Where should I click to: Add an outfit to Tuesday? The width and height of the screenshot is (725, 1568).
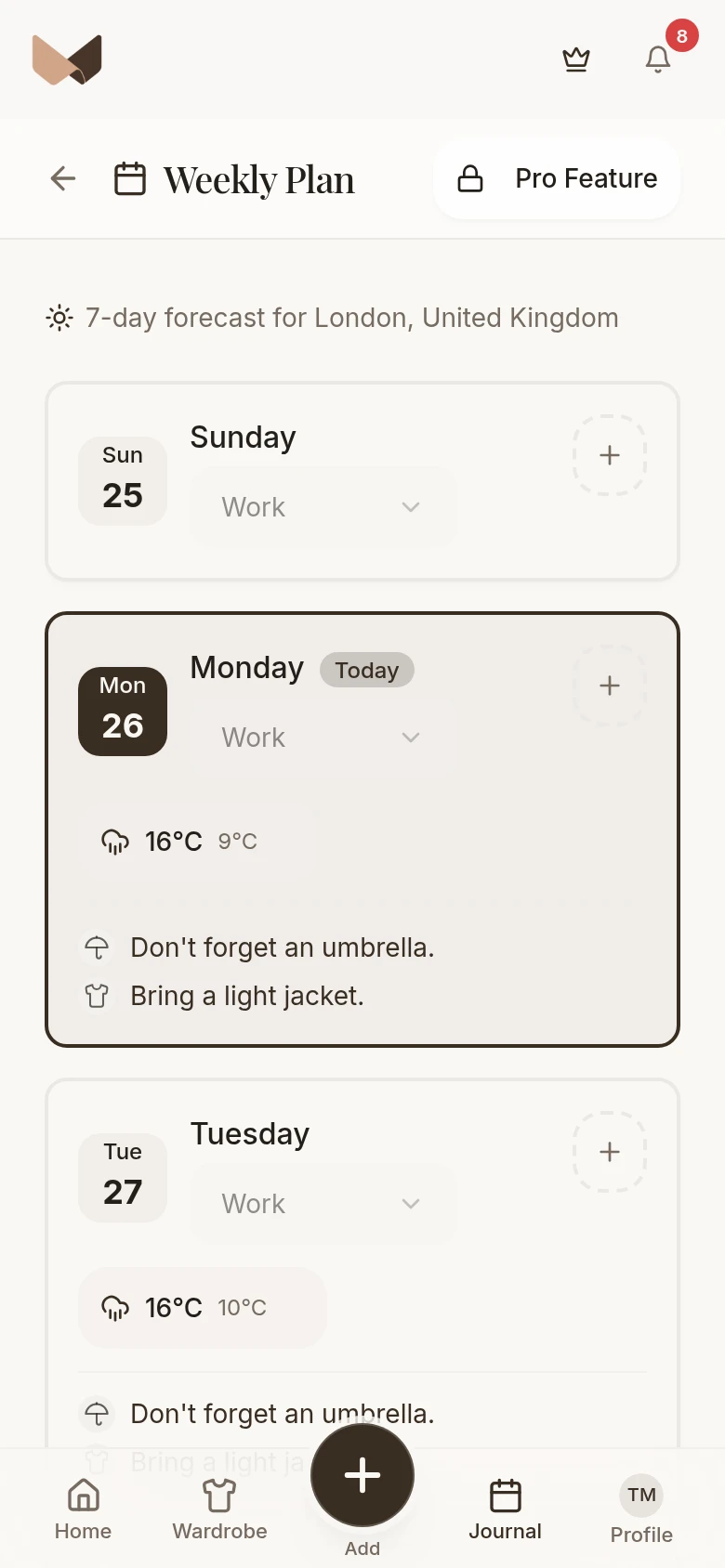click(x=610, y=1152)
